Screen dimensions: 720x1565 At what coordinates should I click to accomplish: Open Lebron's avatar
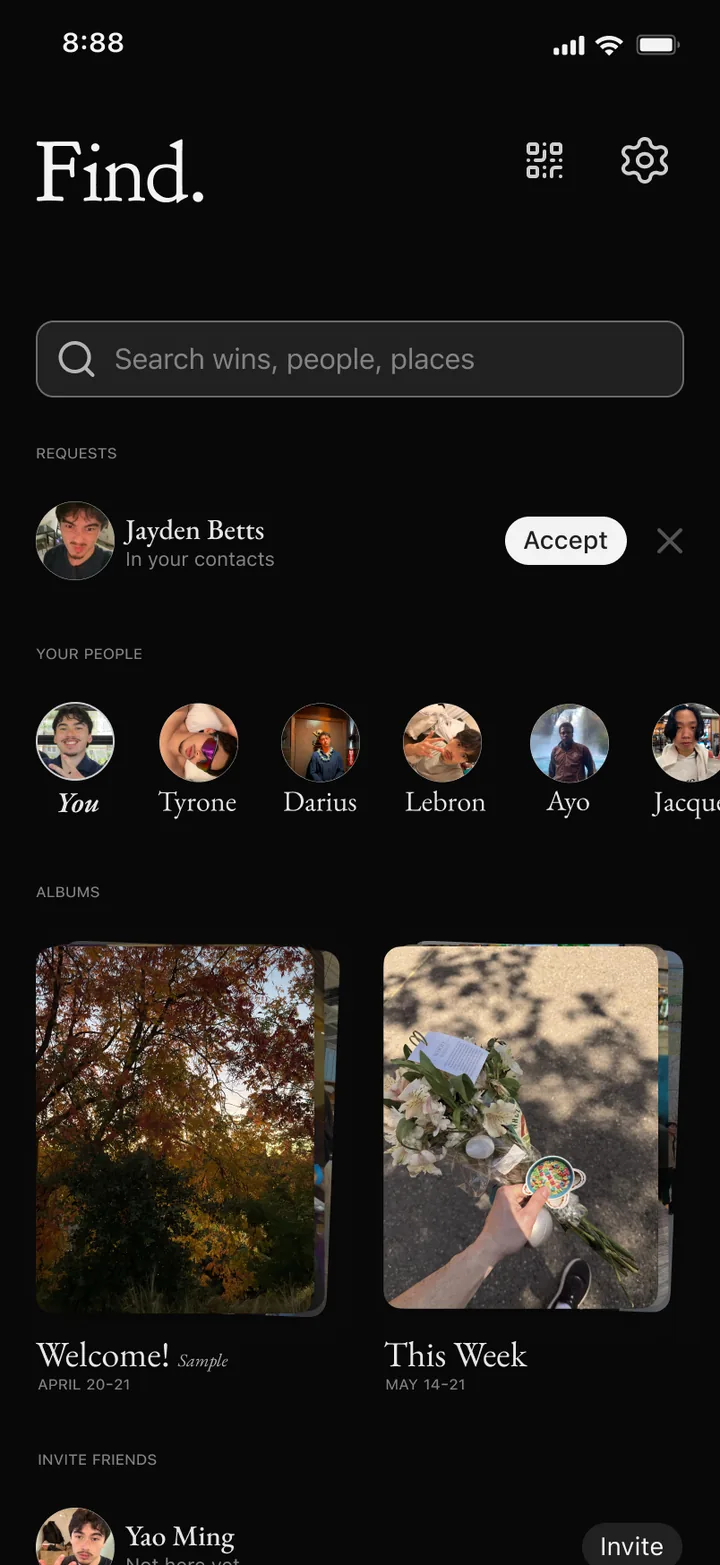click(442, 741)
